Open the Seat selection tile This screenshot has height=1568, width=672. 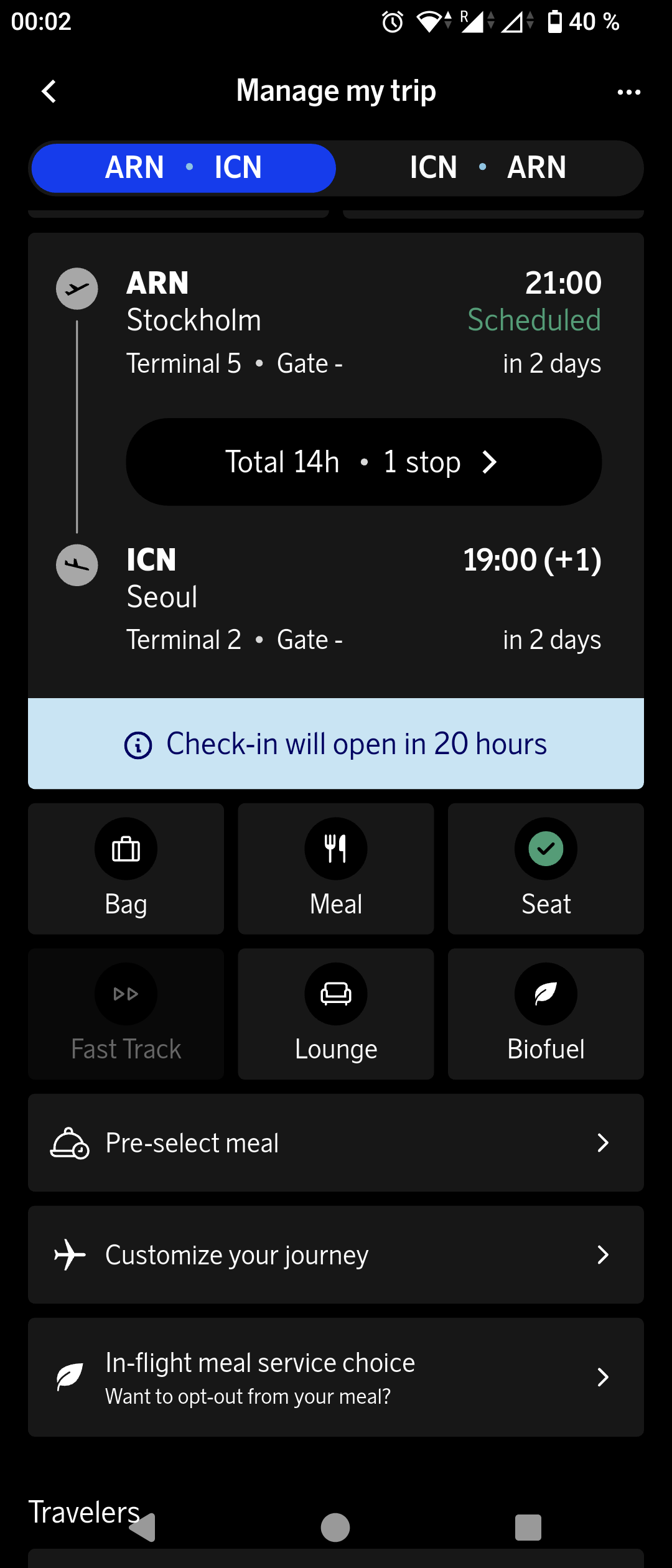point(546,868)
